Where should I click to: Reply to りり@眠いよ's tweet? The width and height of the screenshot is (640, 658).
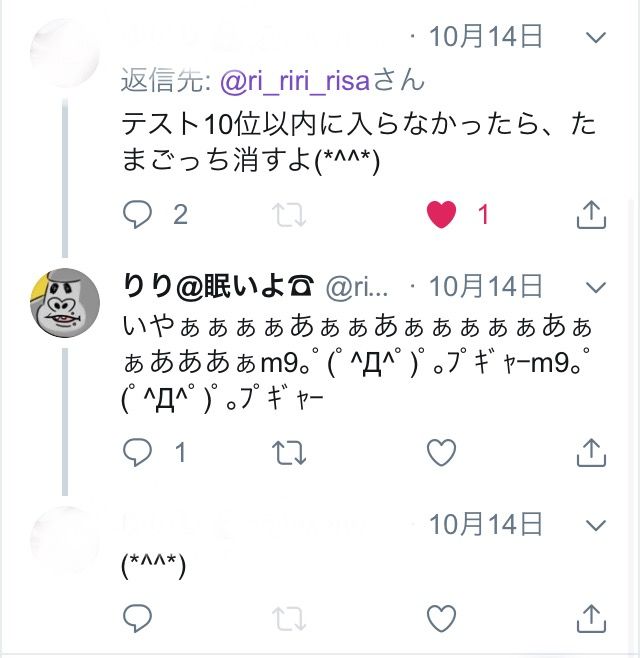pyautogui.click(x=137, y=453)
